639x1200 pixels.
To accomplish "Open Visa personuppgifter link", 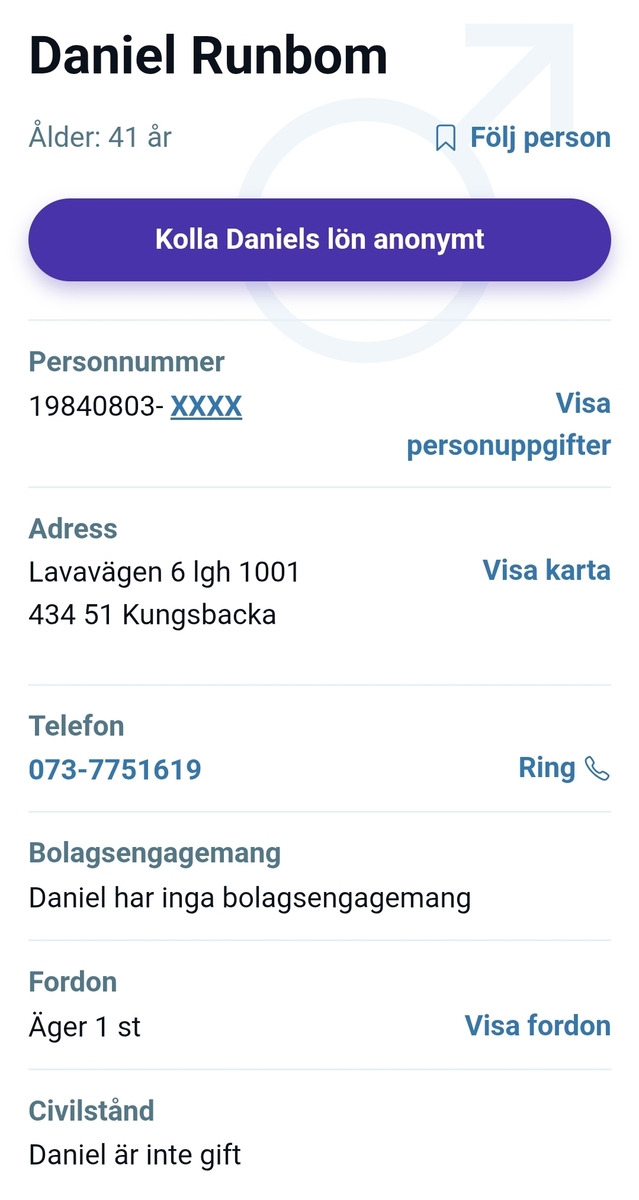I will tap(508, 425).
